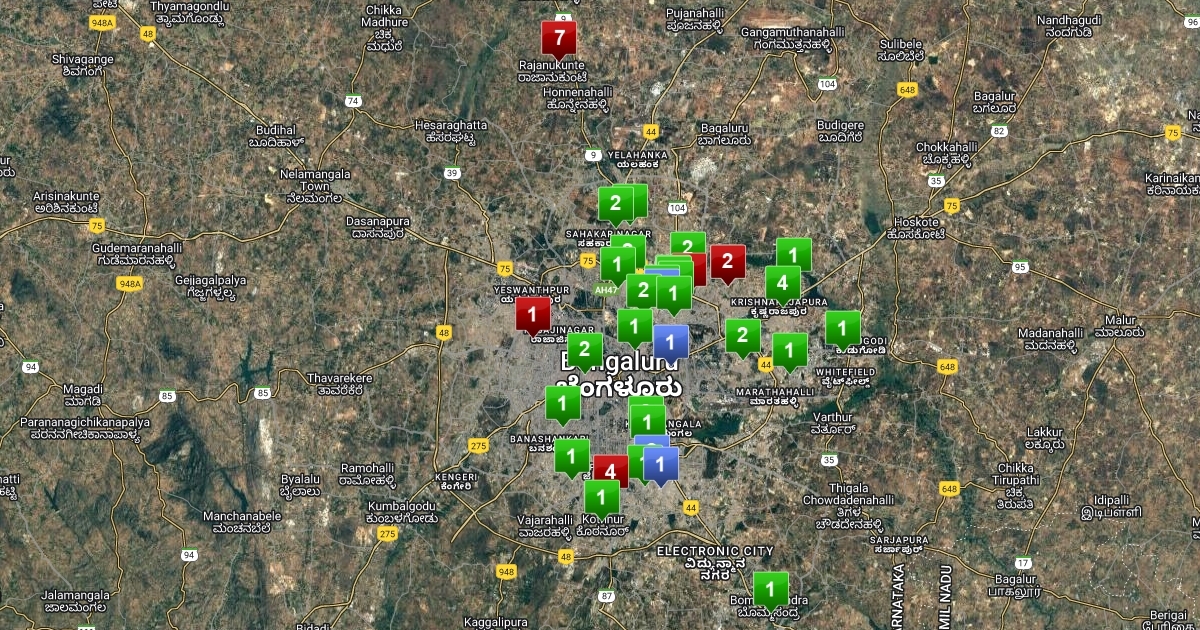Select the green 1 marker above Marathahalli
The image size is (1200, 630).
[790, 353]
